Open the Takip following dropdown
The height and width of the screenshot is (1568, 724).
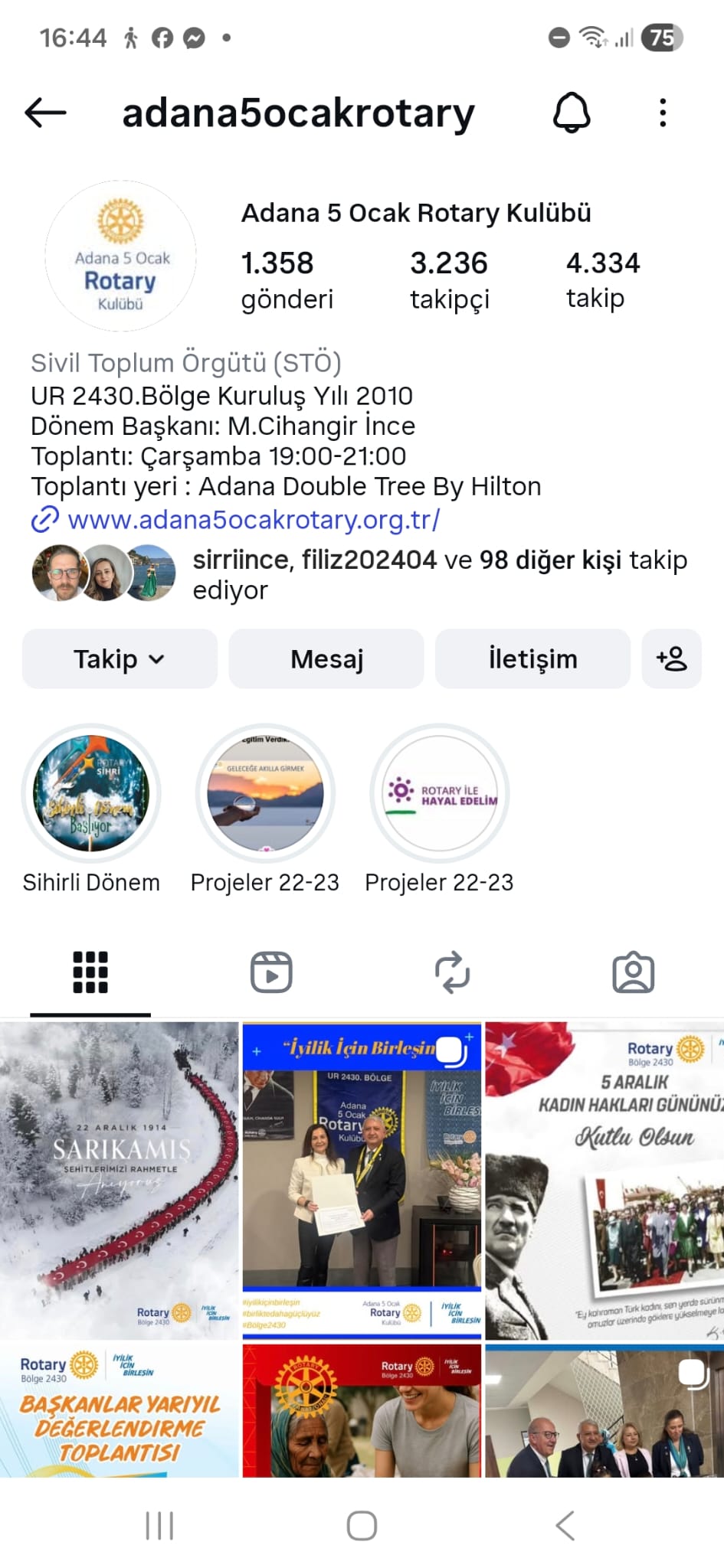coord(120,659)
